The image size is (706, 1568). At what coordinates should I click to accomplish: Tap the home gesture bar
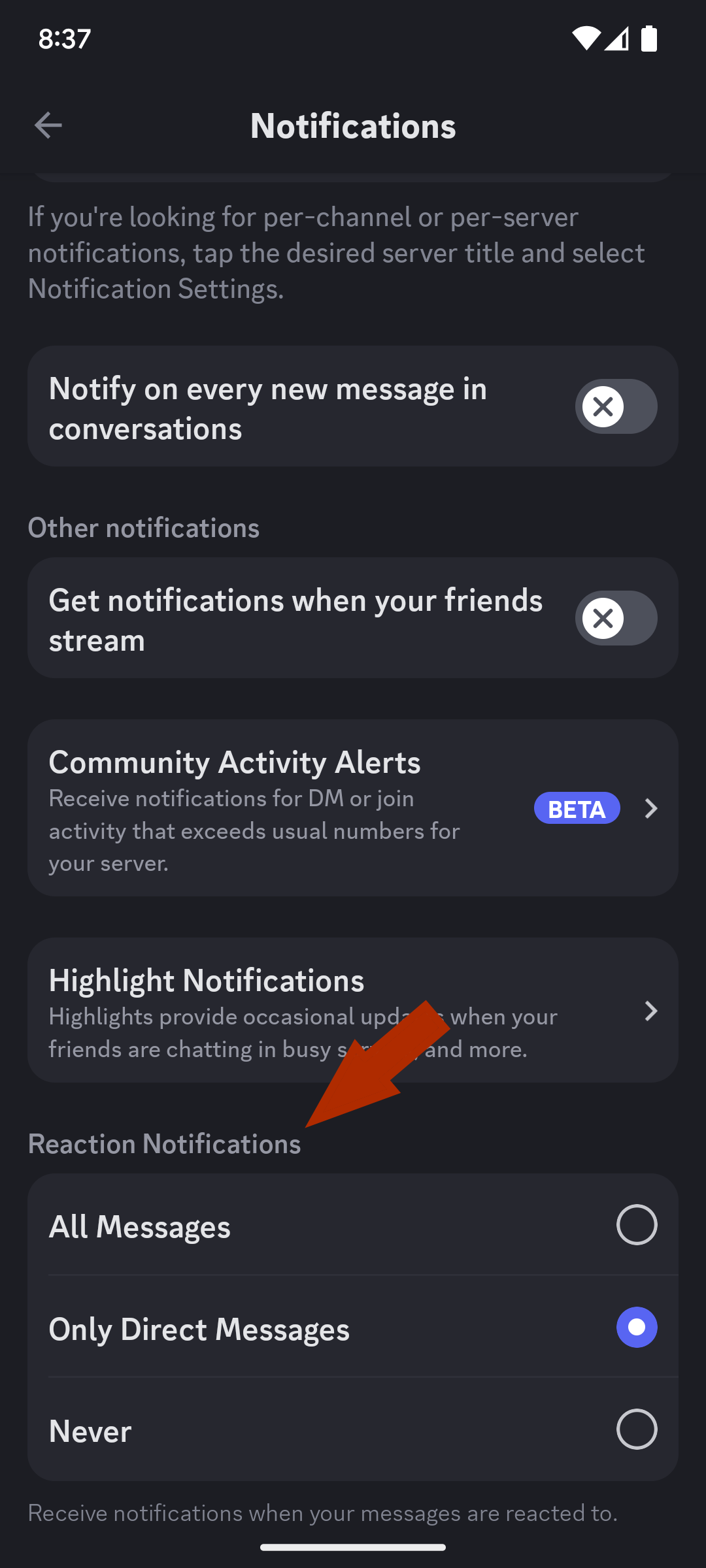tap(352, 1547)
